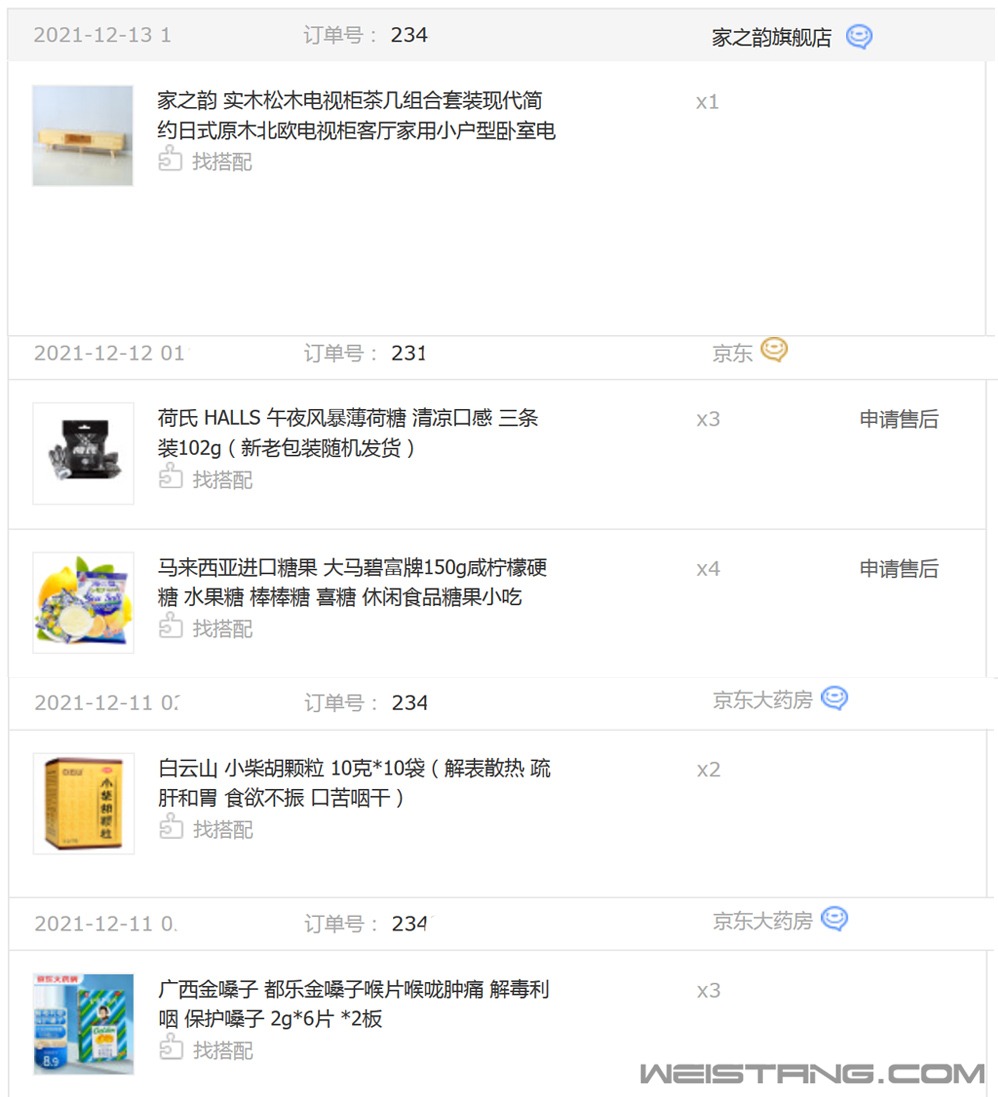
Task: Apply for after-sales on HALLS mints
Action: [899, 419]
